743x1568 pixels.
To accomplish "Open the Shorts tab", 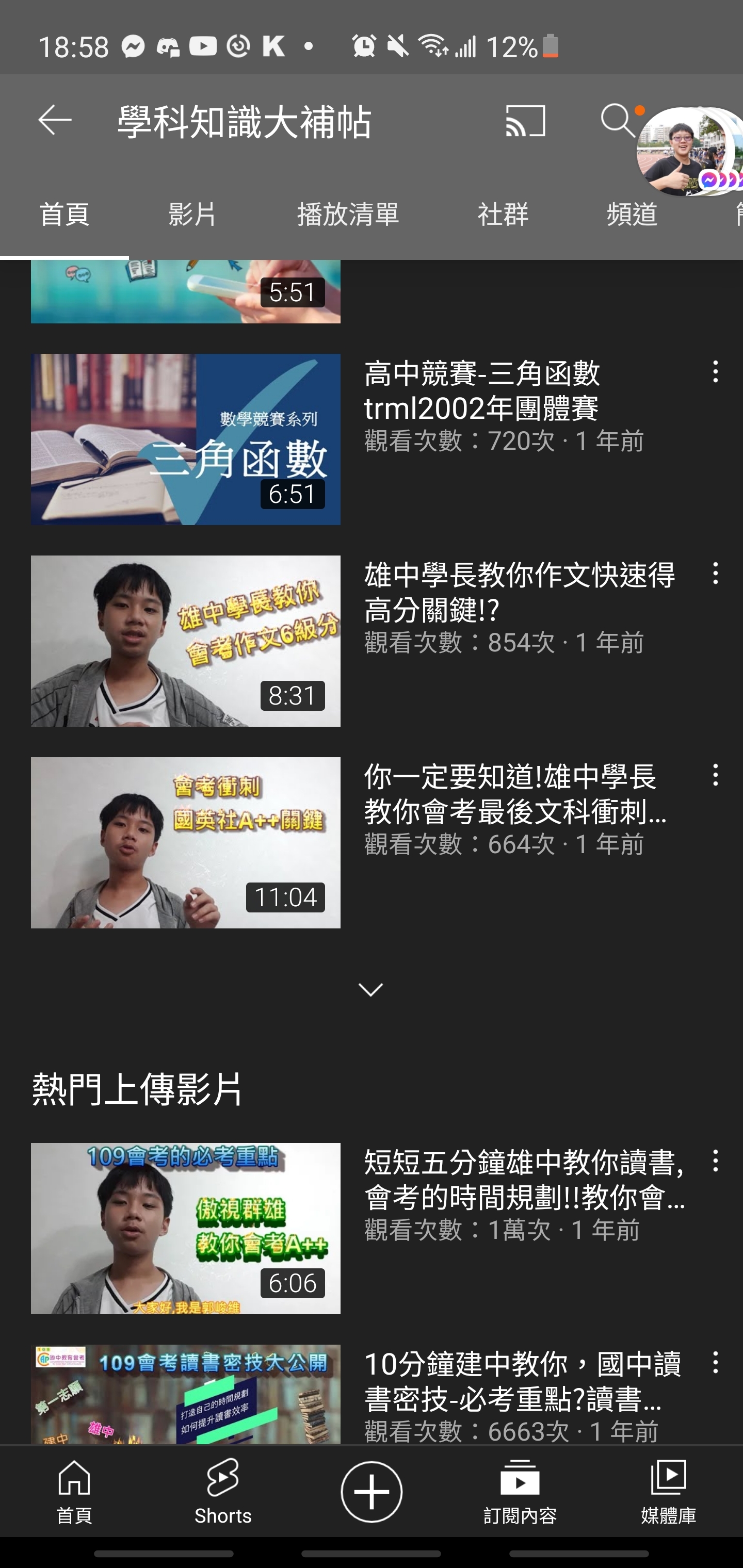I will pos(223,1491).
